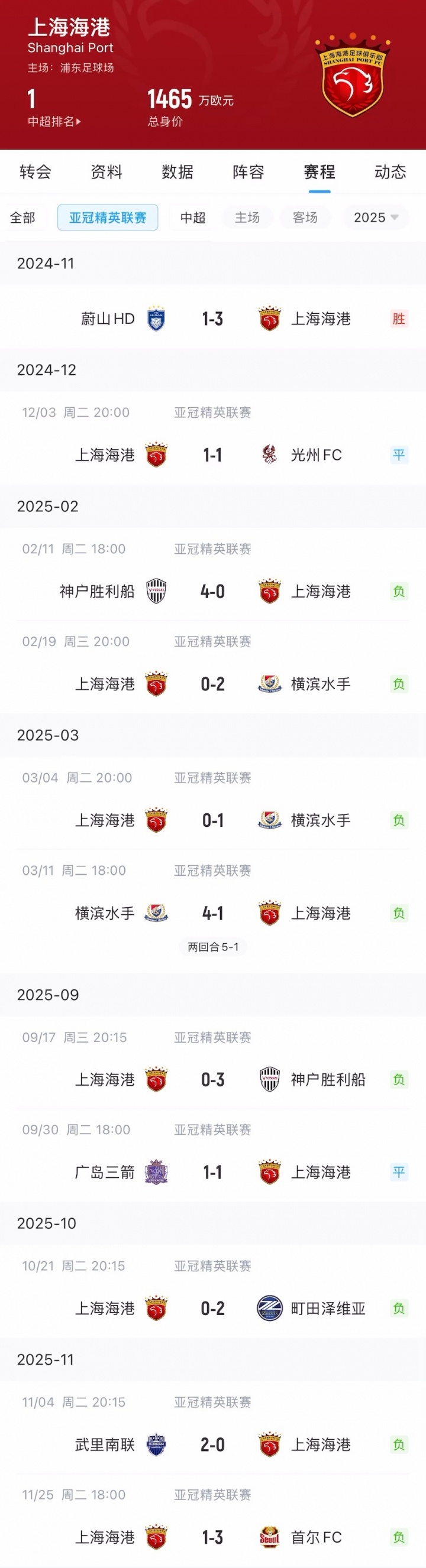Filter to 主场 matches
Viewport: 426px width, 1568px height.
pyautogui.click(x=247, y=217)
